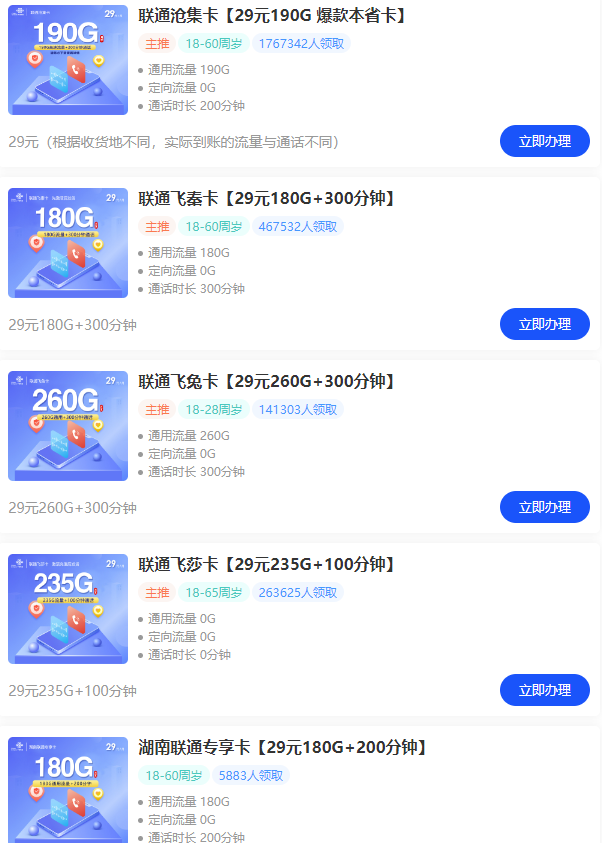Image resolution: width=602 pixels, height=843 pixels.
Task: Select 联通飞秦卡【29元180G+300分钟】 title
Action: pyautogui.click(x=266, y=199)
